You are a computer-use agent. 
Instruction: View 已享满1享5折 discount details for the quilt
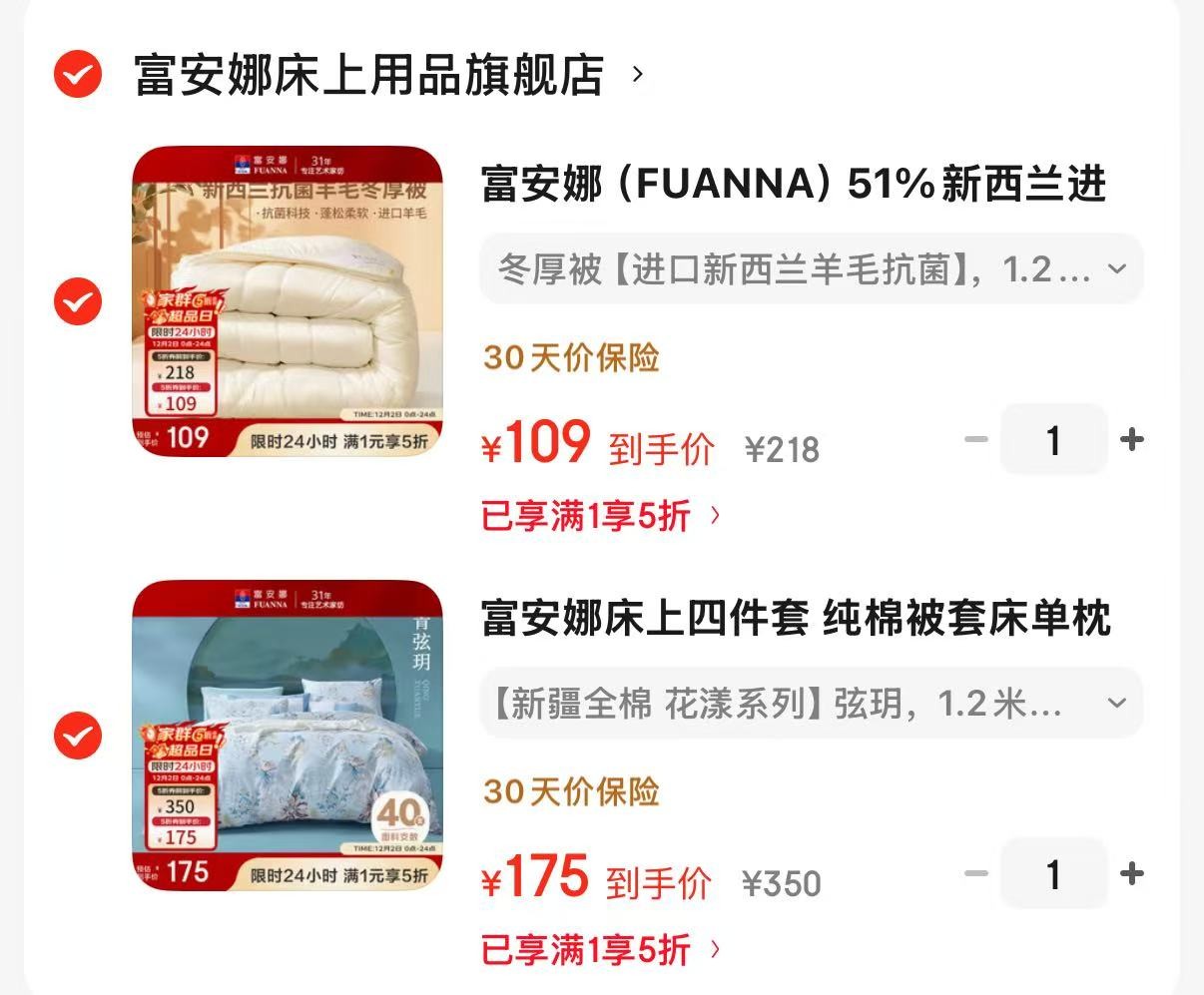pos(600,516)
